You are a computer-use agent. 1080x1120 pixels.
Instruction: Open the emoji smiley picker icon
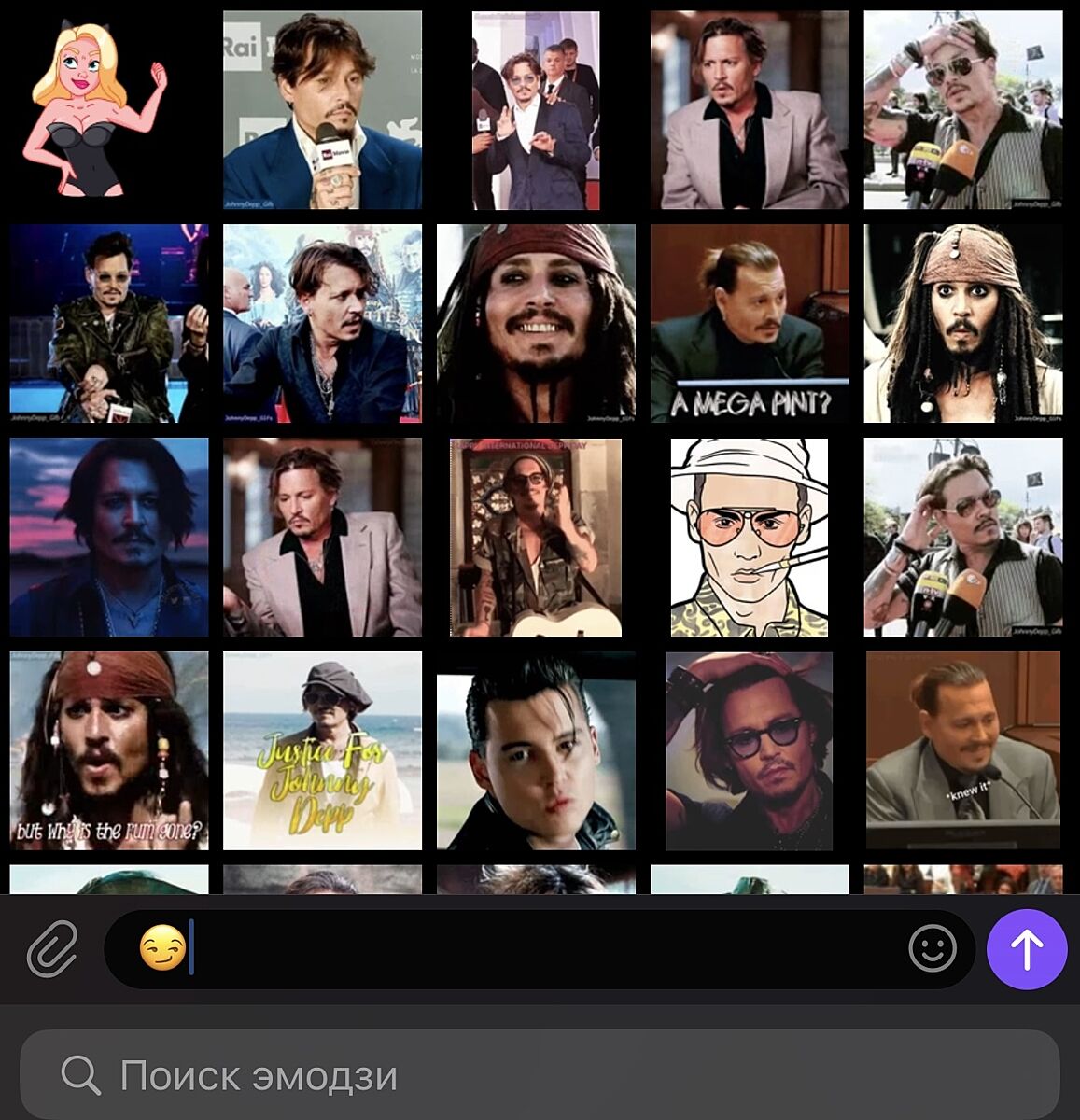932,949
